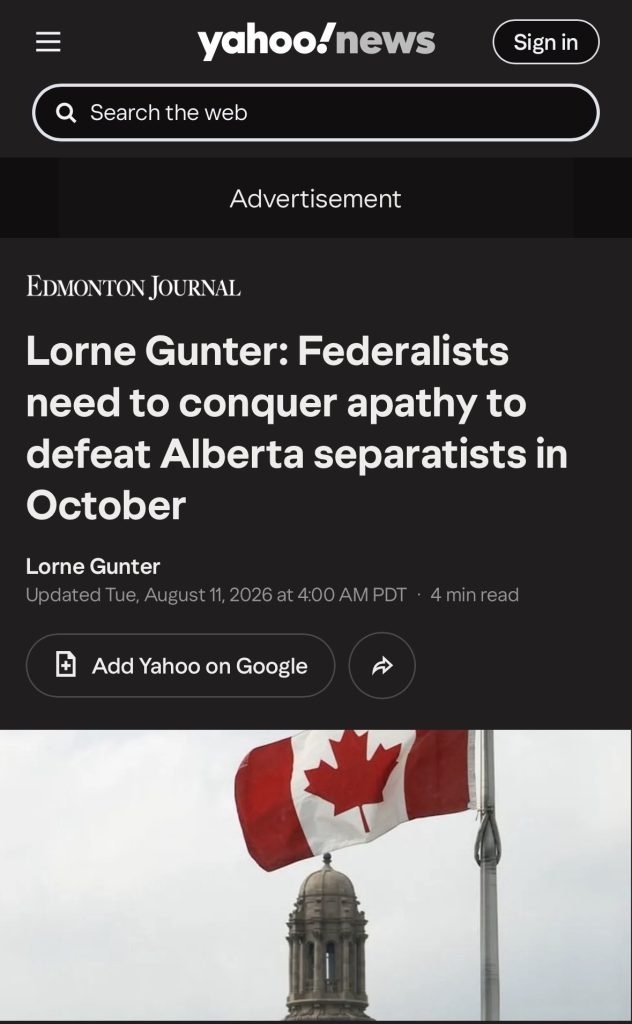
Task: Open the hamburger menu
Action: pyautogui.click(x=48, y=42)
